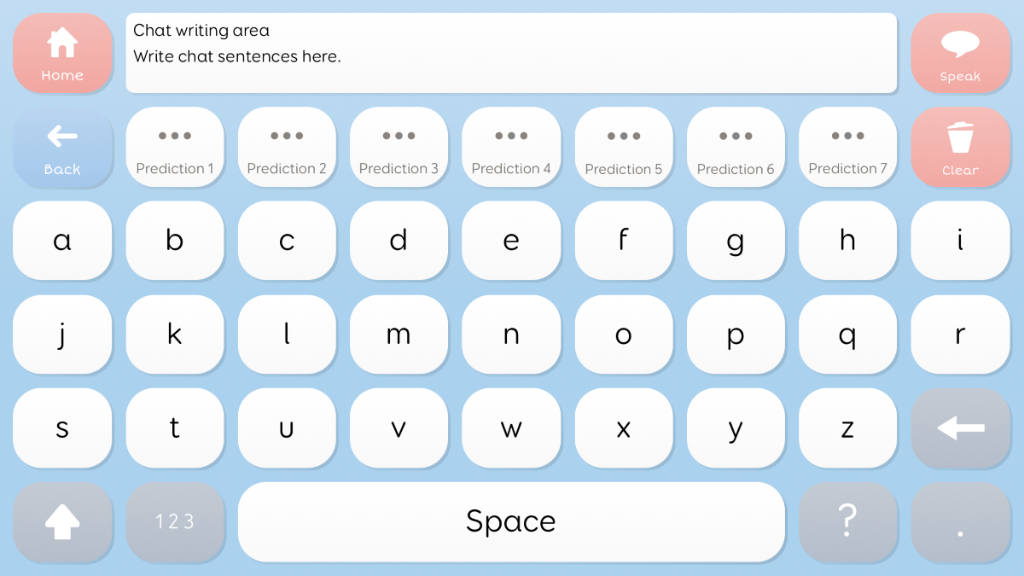Add a question mark
This screenshot has width=1024, height=576.
click(848, 522)
